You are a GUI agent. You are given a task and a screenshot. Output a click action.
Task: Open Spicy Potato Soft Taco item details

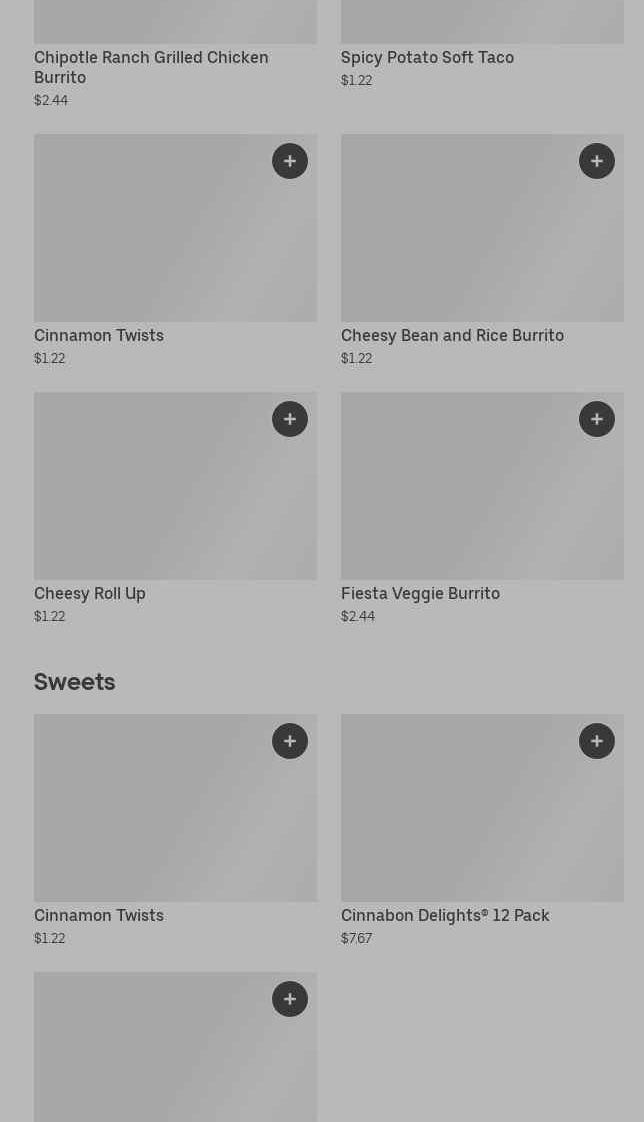[x=427, y=57]
